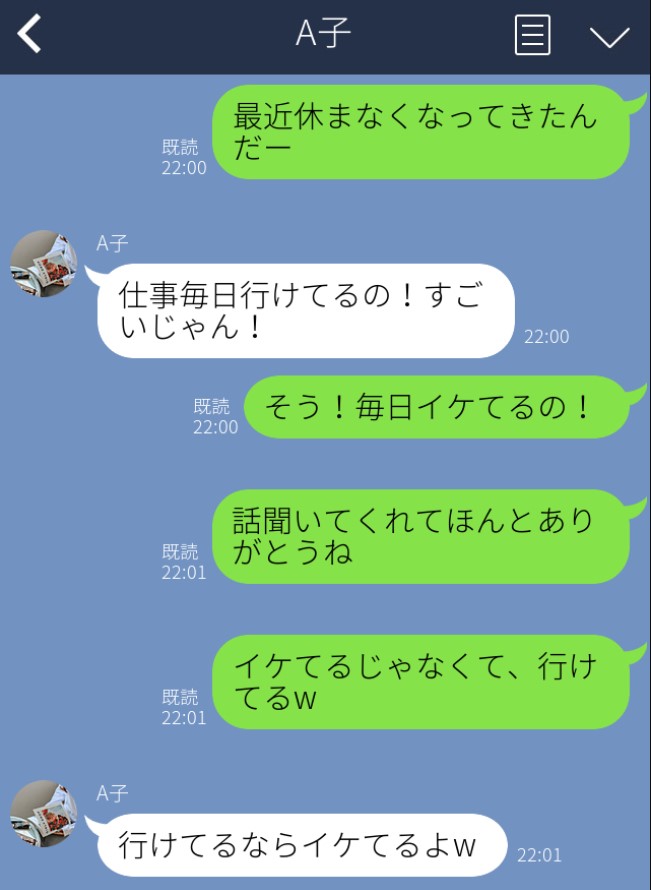Go back from the A子 chat
This screenshot has width=651, height=890.
pyautogui.click(x=30, y=35)
